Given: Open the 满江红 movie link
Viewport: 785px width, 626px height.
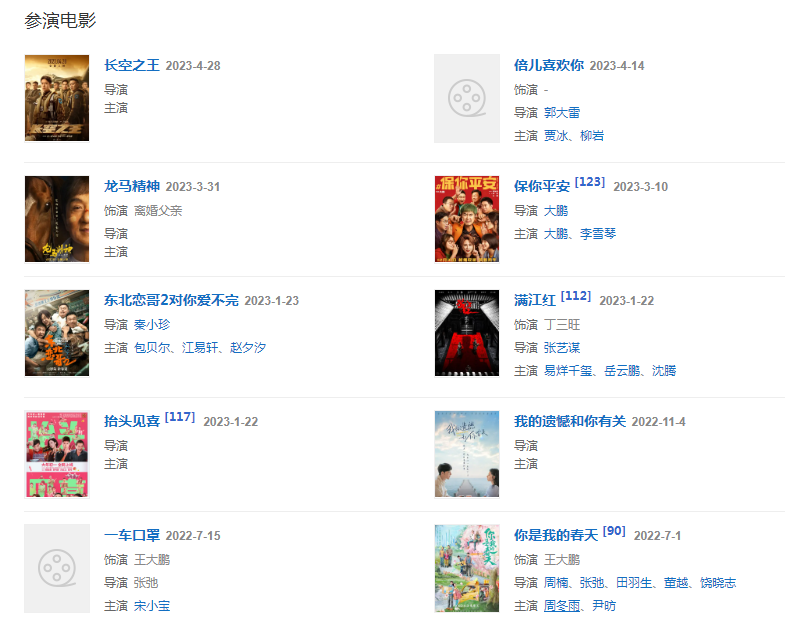Looking at the screenshot, I should point(534,301).
